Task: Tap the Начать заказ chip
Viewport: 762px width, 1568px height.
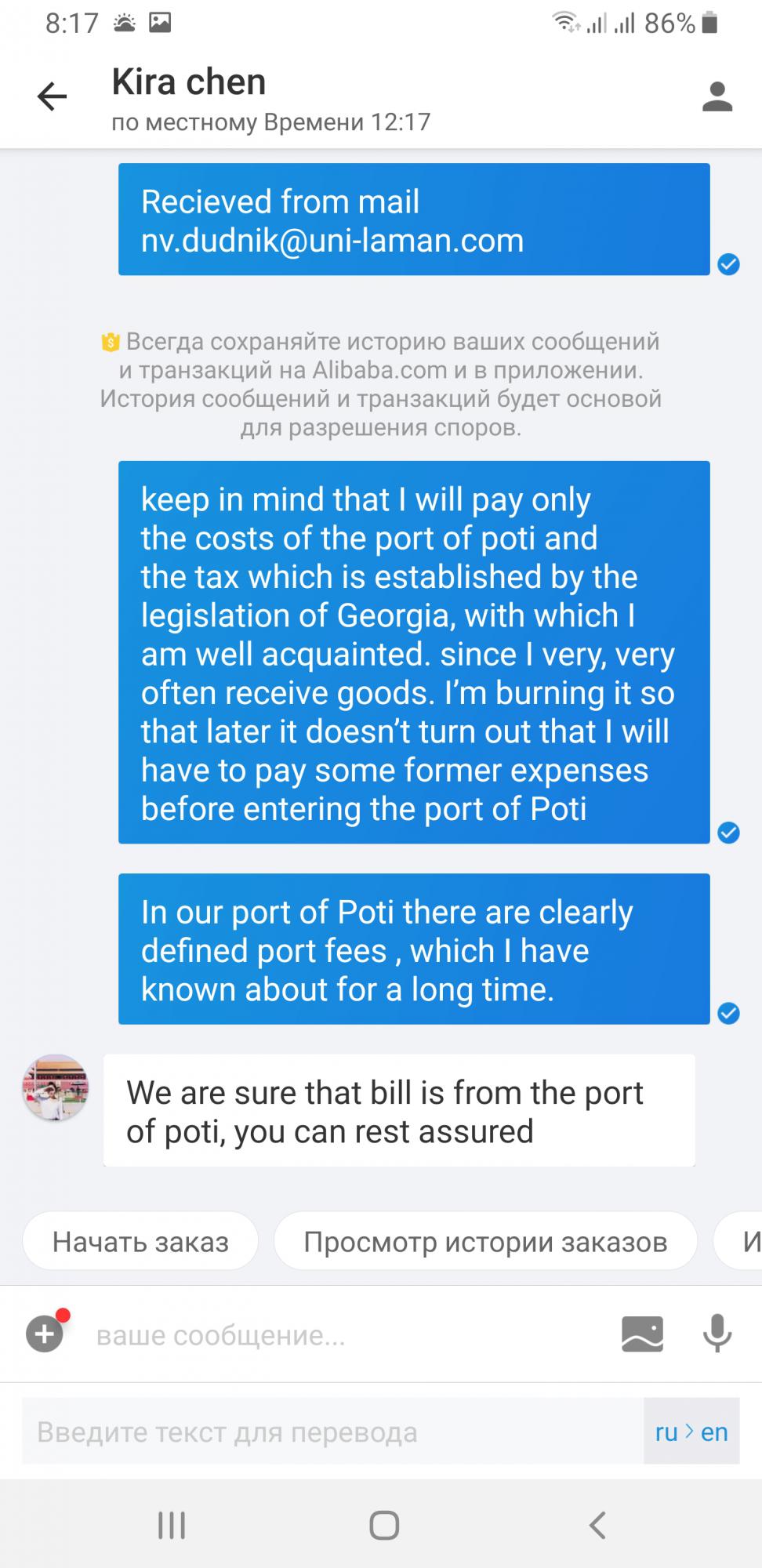Action: pyautogui.click(x=140, y=1242)
